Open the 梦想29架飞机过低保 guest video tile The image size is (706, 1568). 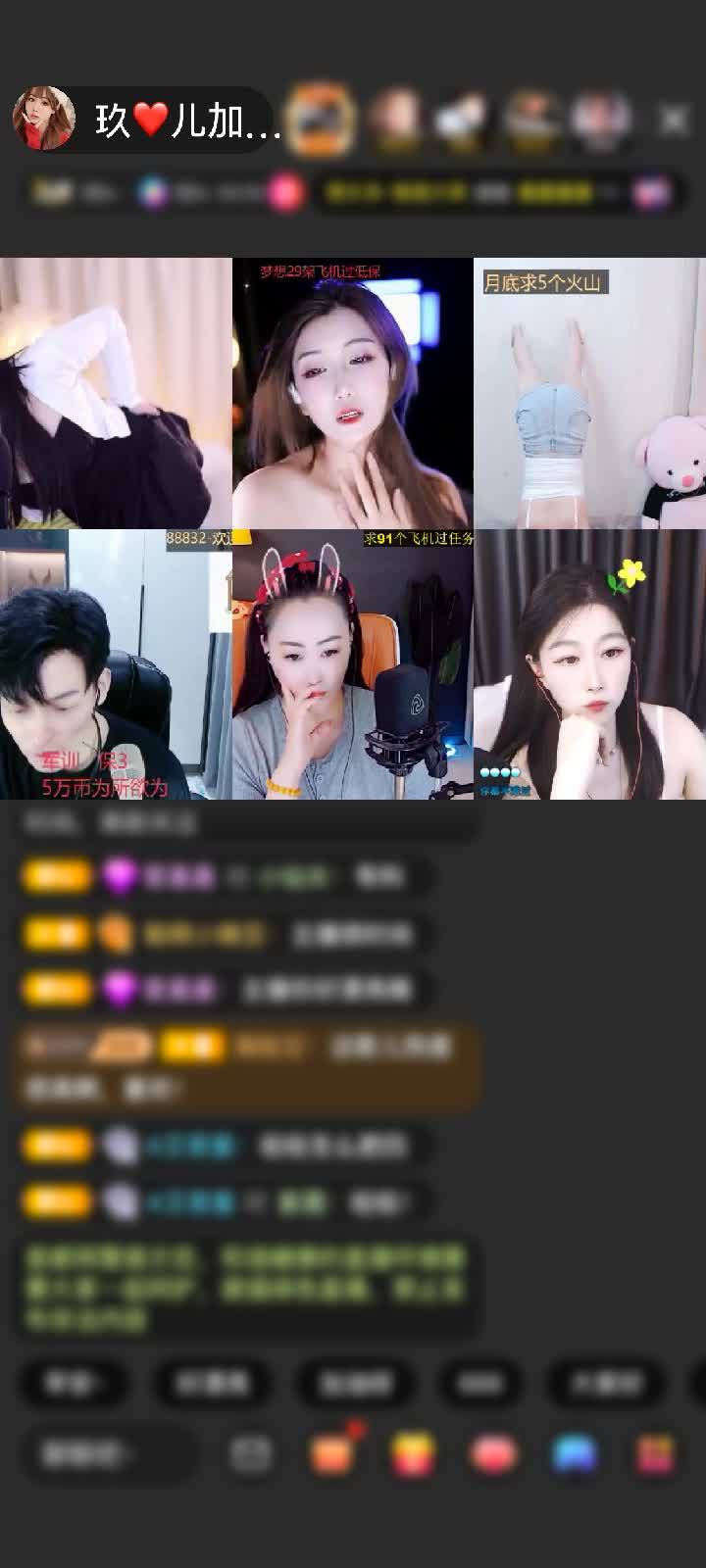tap(352, 392)
